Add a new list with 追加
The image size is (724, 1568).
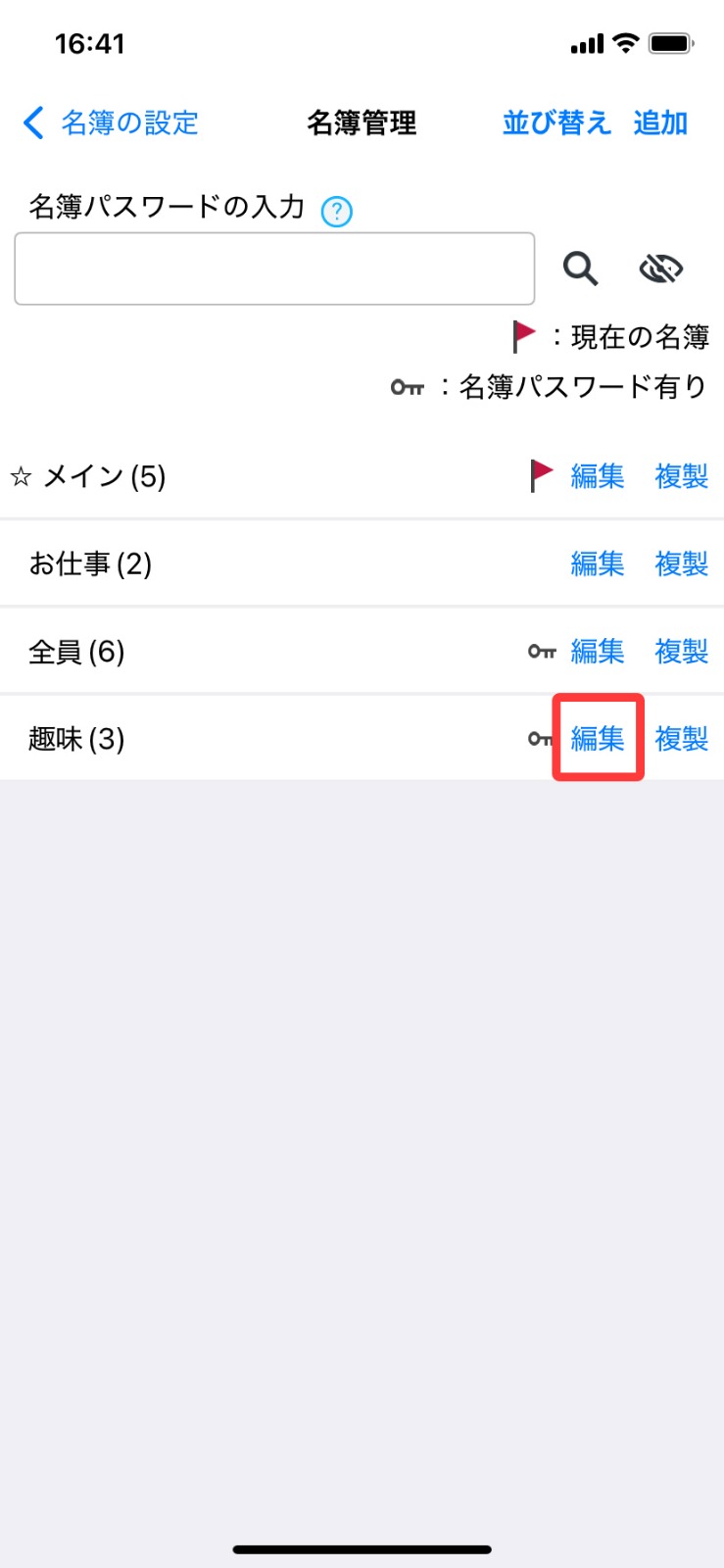[660, 123]
